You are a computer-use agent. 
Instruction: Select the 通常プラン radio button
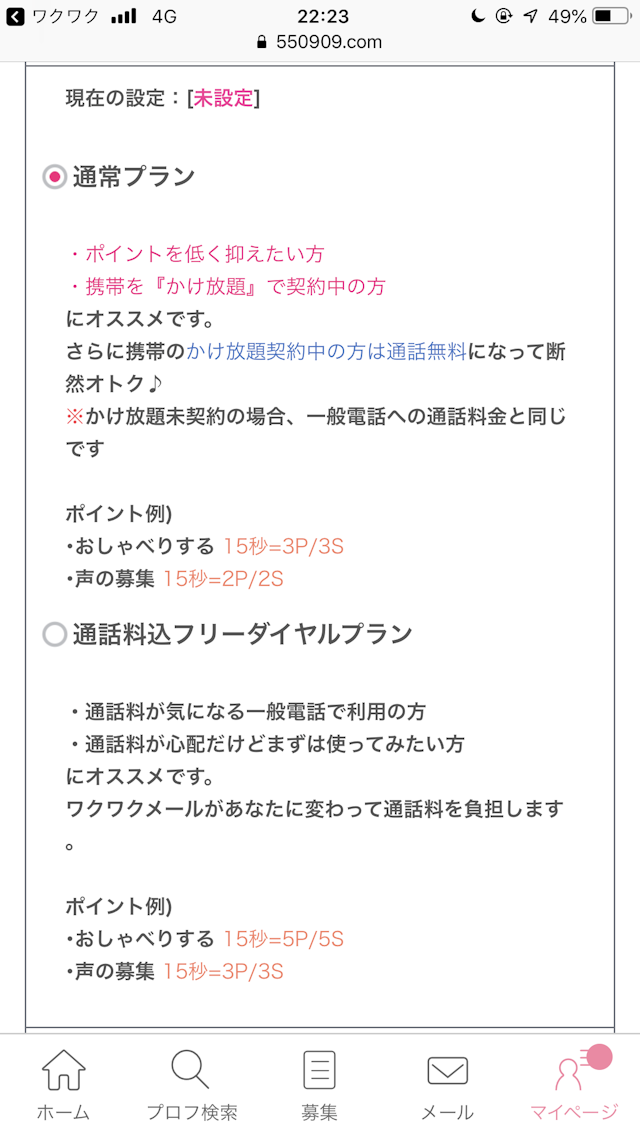55,177
